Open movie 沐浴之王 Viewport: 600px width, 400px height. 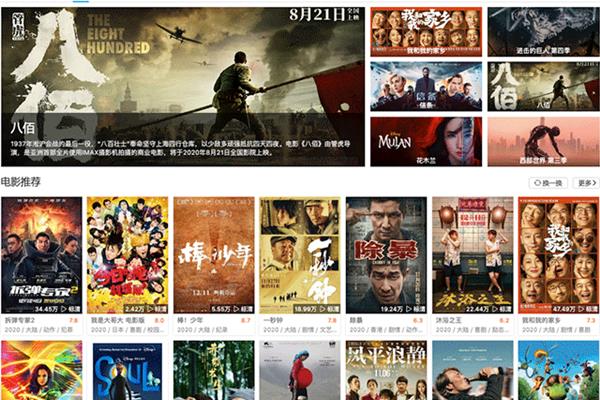[472, 255]
